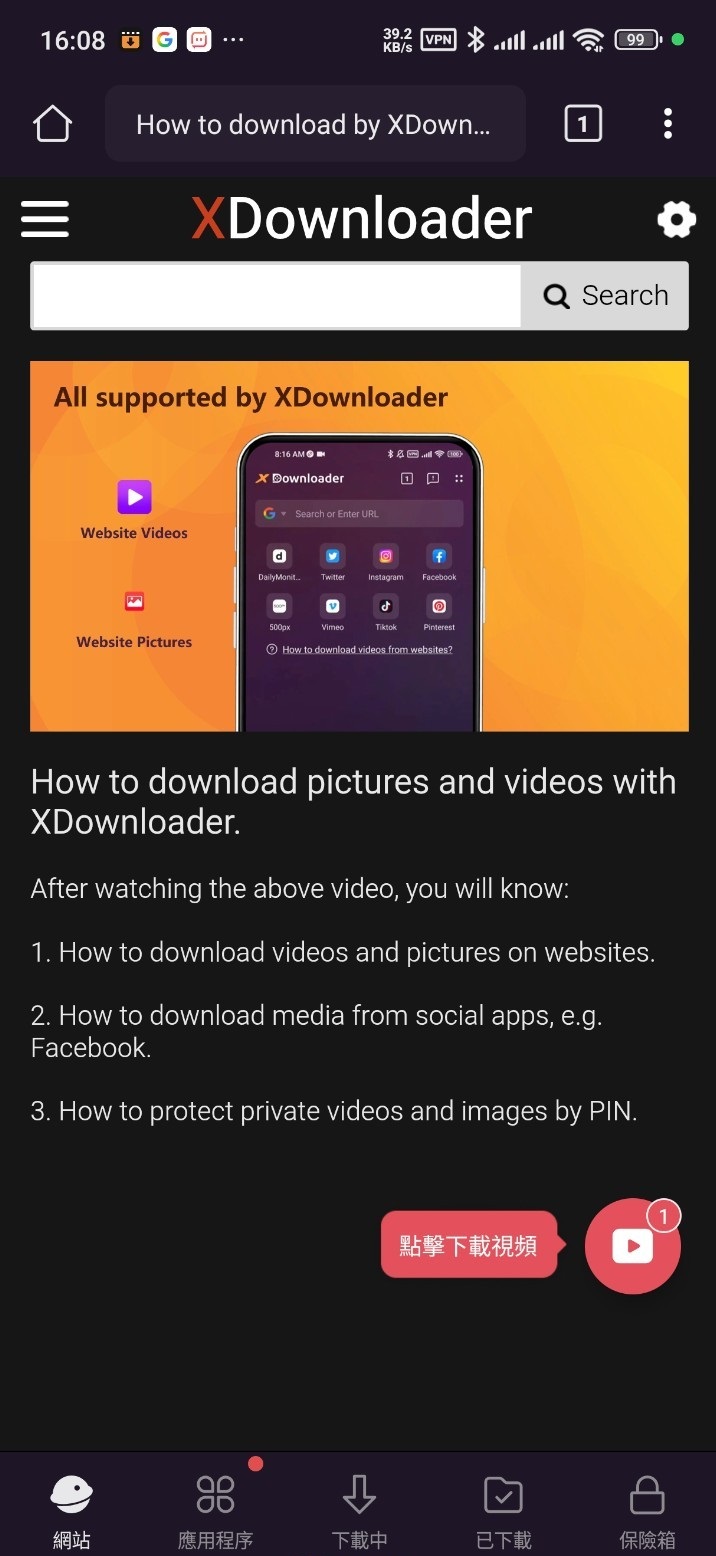Open the browser overflow menu

click(x=667, y=124)
